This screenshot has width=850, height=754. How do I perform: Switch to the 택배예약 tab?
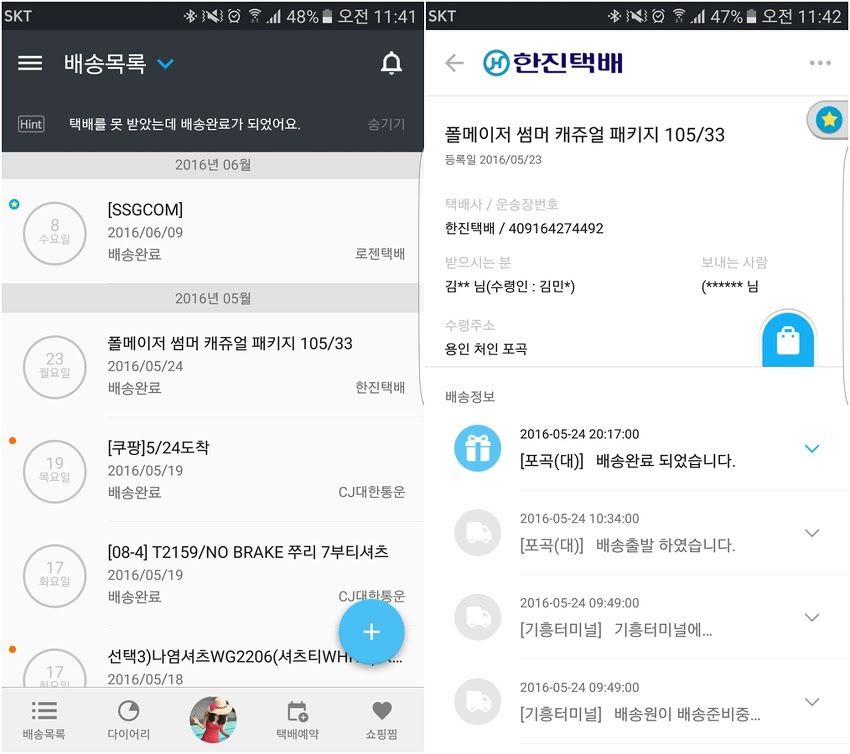[x=297, y=720]
